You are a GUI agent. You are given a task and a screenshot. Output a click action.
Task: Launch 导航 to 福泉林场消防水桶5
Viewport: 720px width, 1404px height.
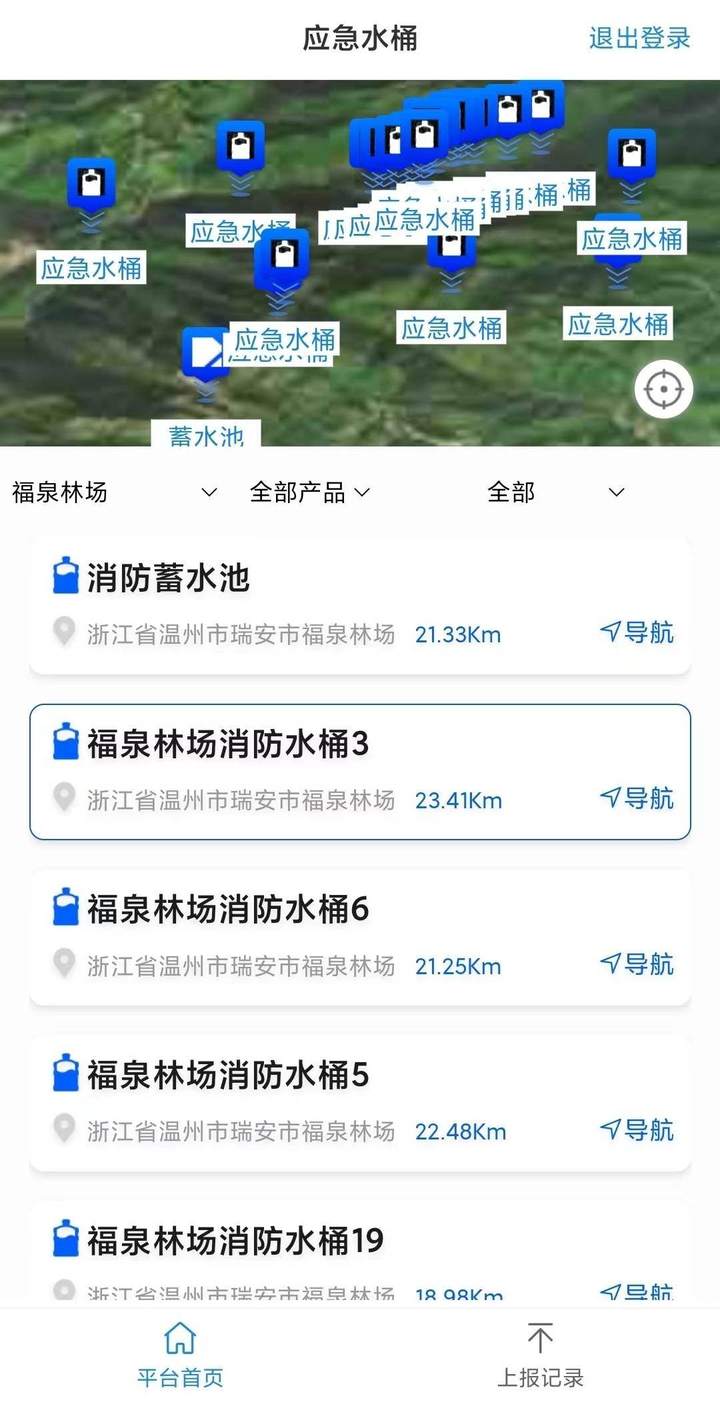(x=637, y=1130)
